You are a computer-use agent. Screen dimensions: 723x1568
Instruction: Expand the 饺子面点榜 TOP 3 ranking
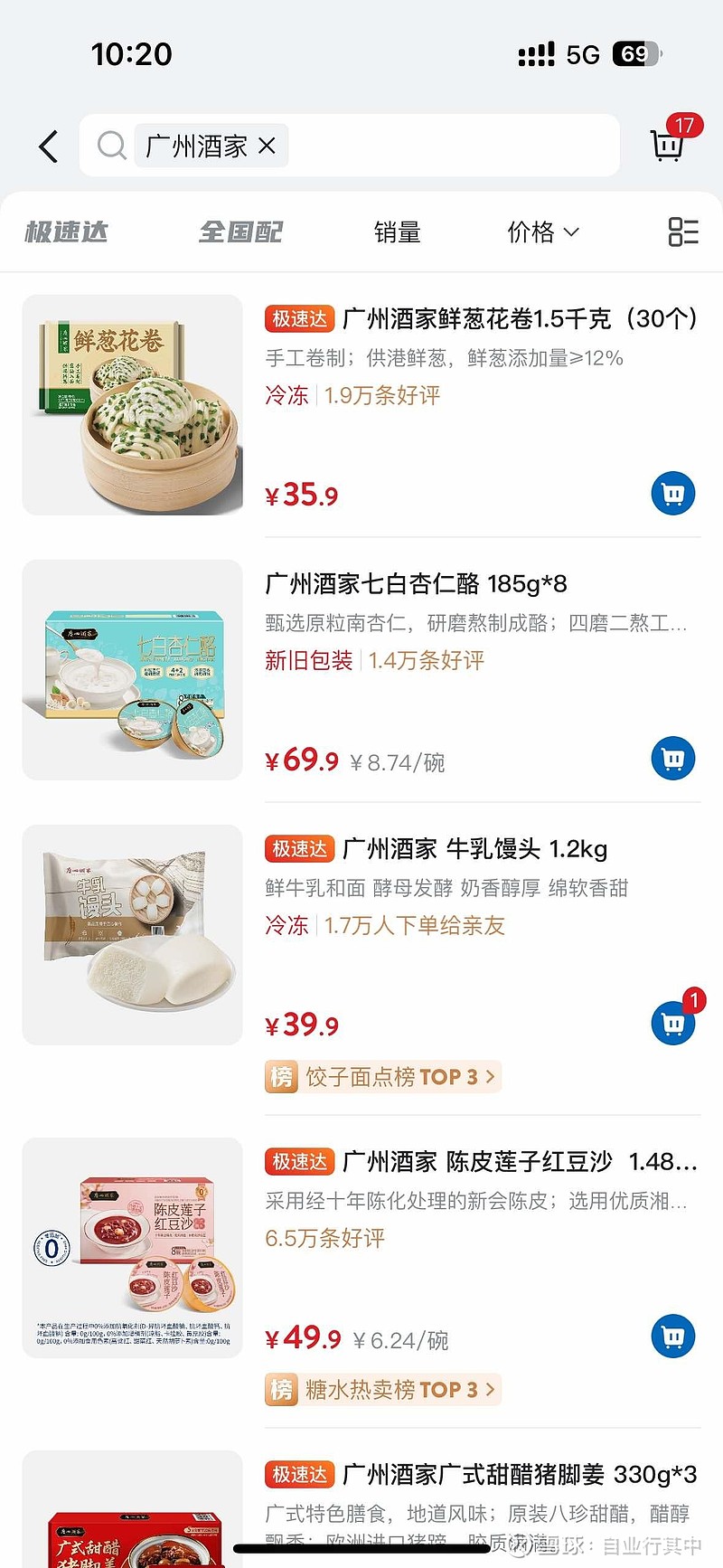click(x=382, y=1076)
